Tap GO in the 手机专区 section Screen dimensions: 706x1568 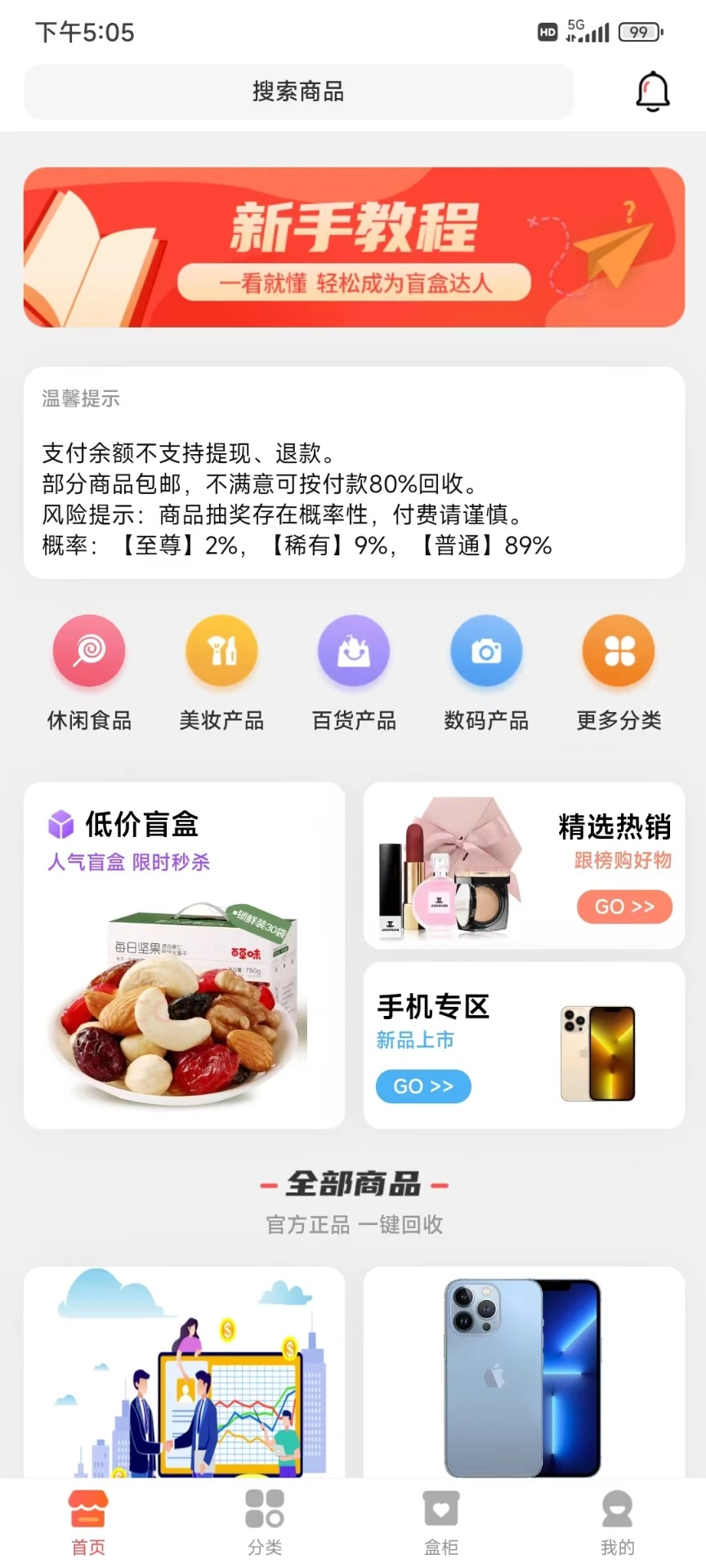point(422,1086)
